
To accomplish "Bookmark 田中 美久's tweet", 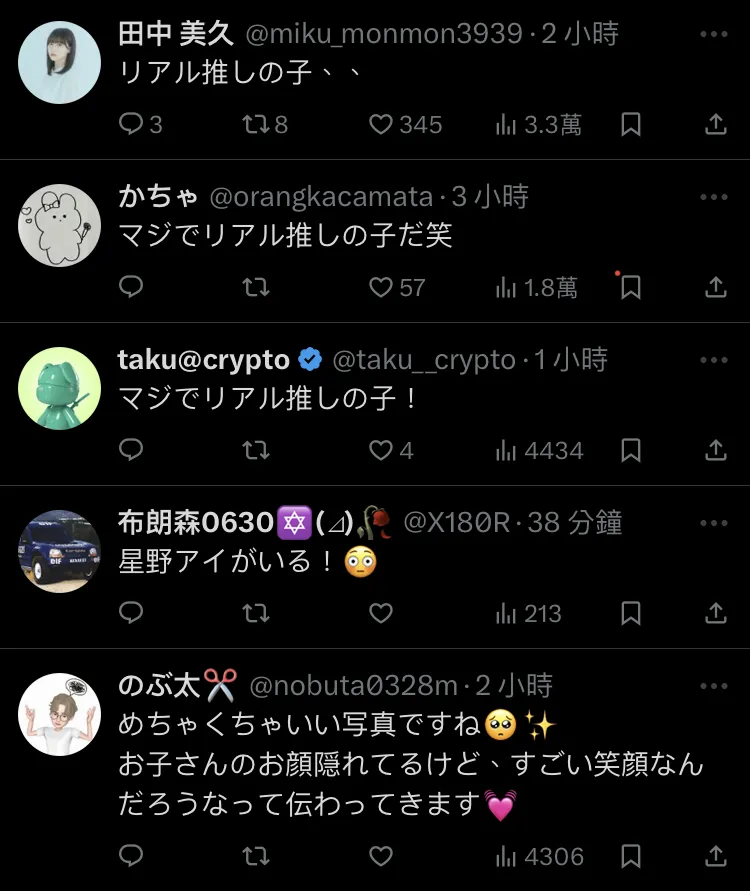I will 631,124.
